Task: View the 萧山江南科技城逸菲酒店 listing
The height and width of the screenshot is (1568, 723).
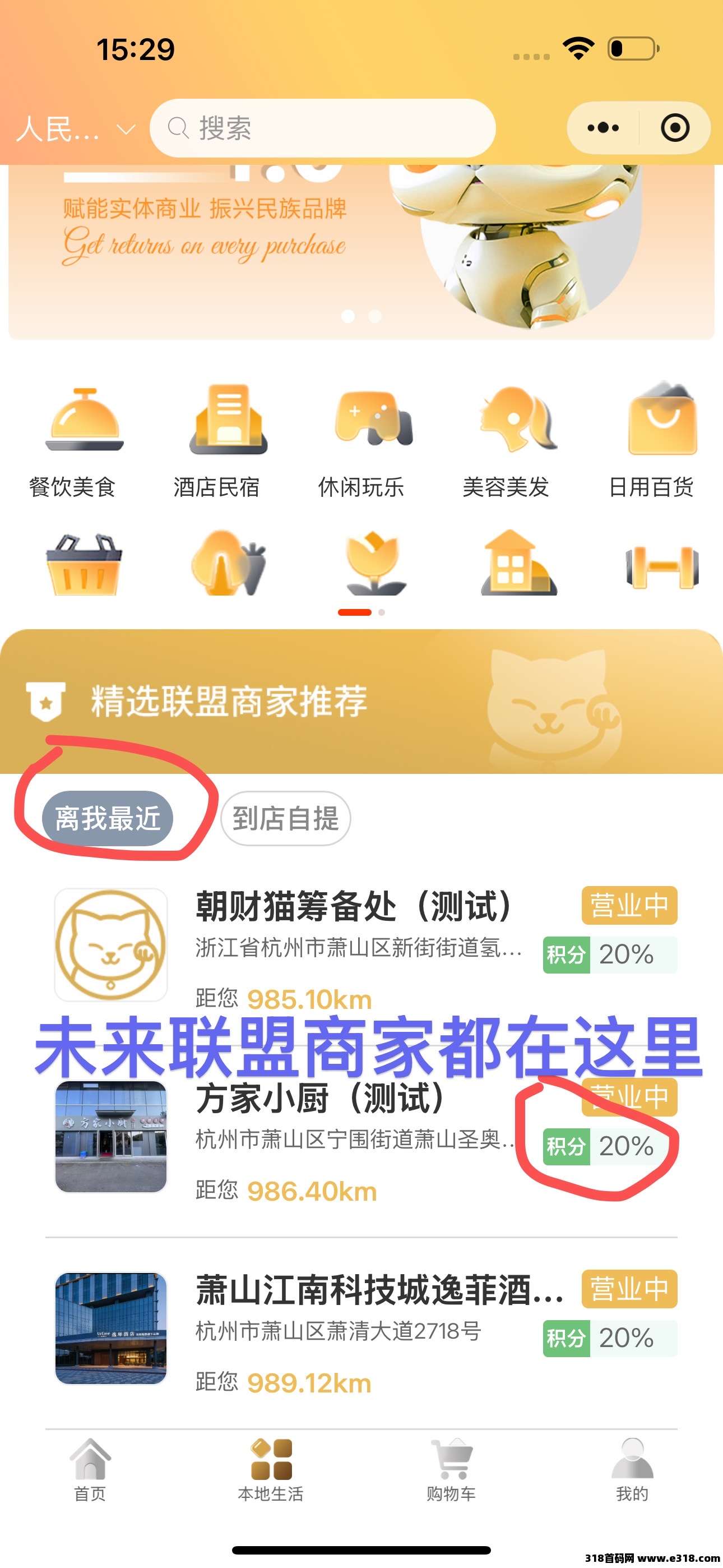Action: pyautogui.click(x=377, y=1290)
